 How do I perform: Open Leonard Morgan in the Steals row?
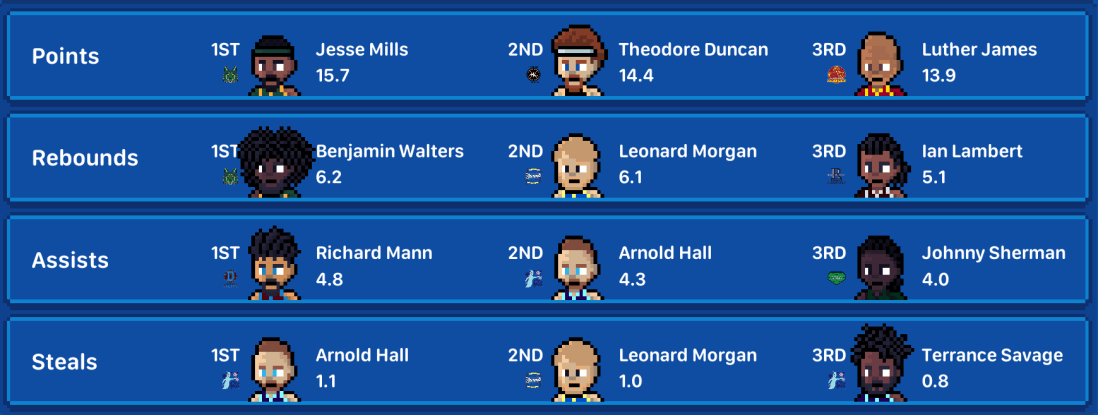[x=687, y=355]
